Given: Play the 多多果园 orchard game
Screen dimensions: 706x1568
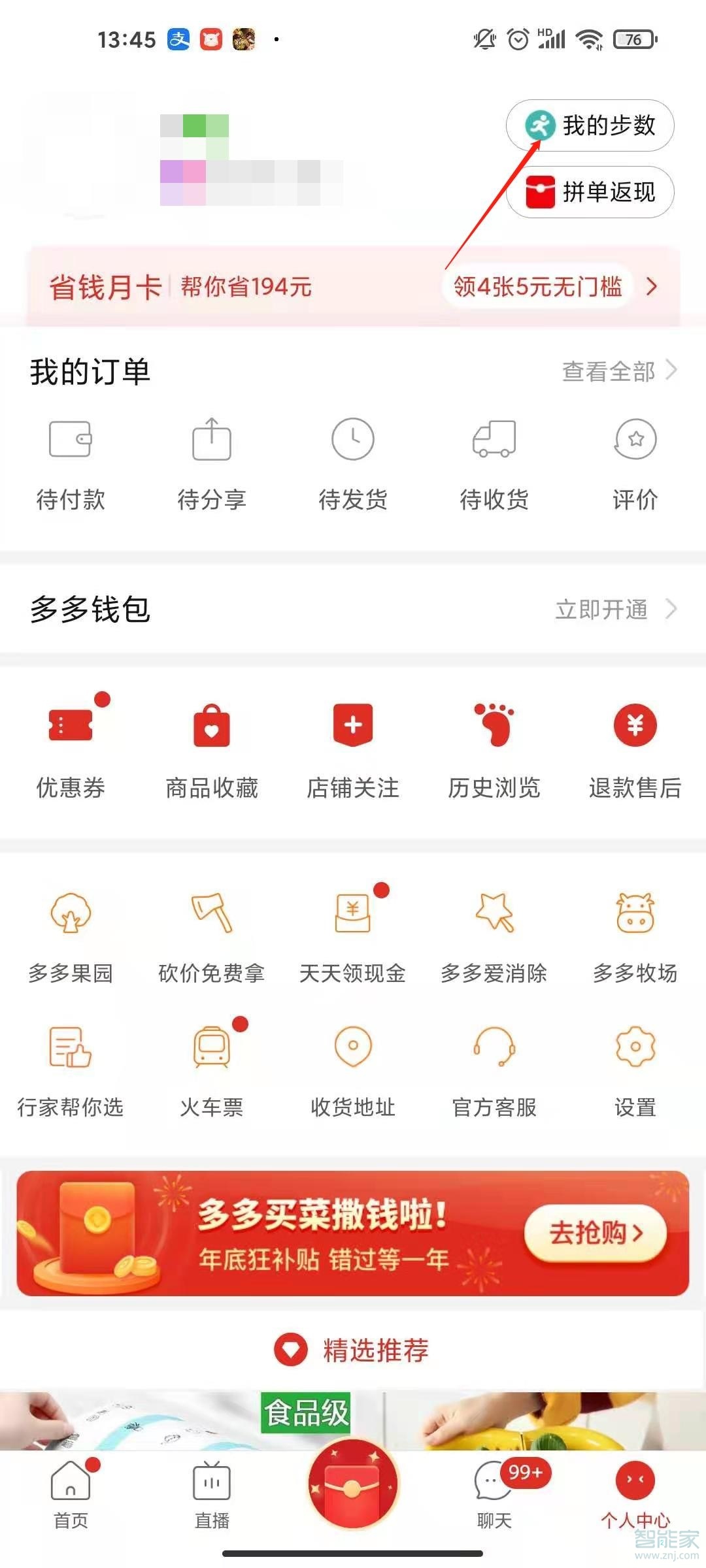Looking at the screenshot, I should coord(71,936).
